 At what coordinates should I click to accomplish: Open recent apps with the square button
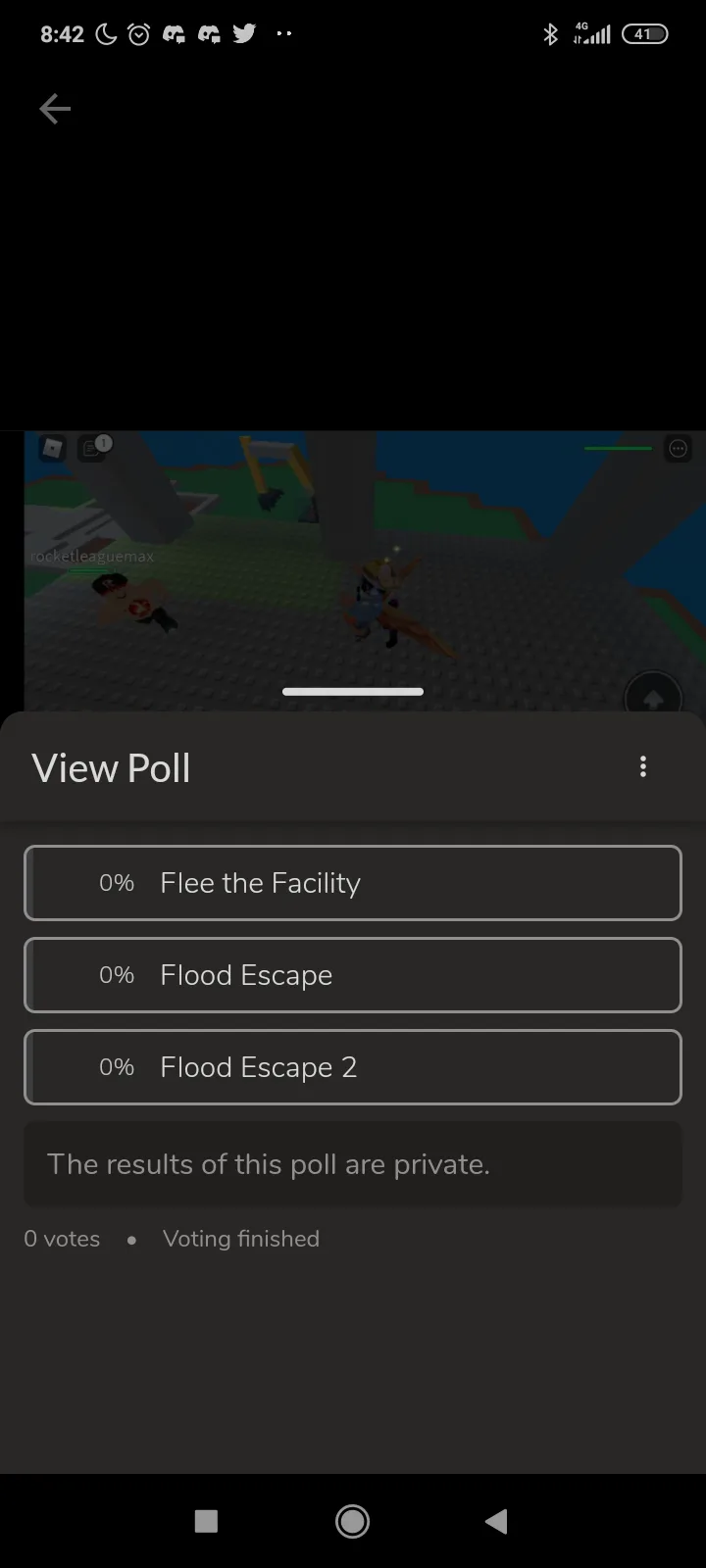pos(206,1521)
